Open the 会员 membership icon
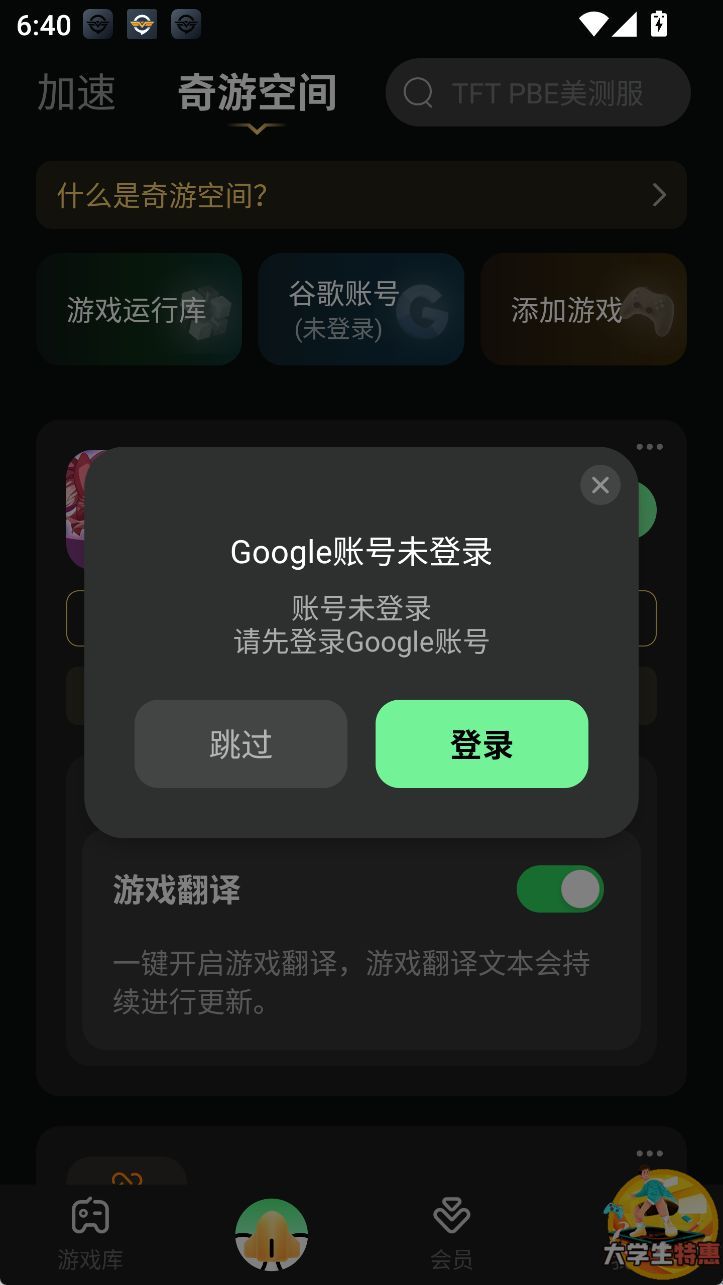The width and height of the screenshot is (723, 1285). [x=451, y=1216]
